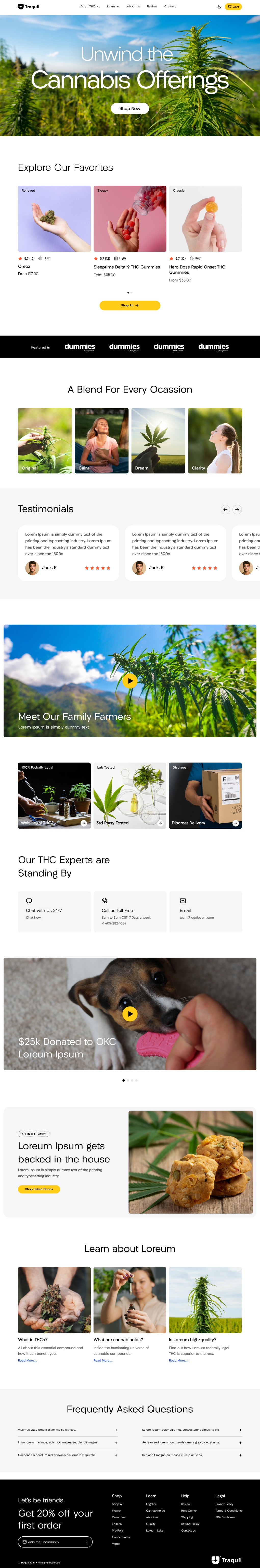Read more about What is THCa
The width and height of the screenshot is (260, 1568).
[27, 1360]
